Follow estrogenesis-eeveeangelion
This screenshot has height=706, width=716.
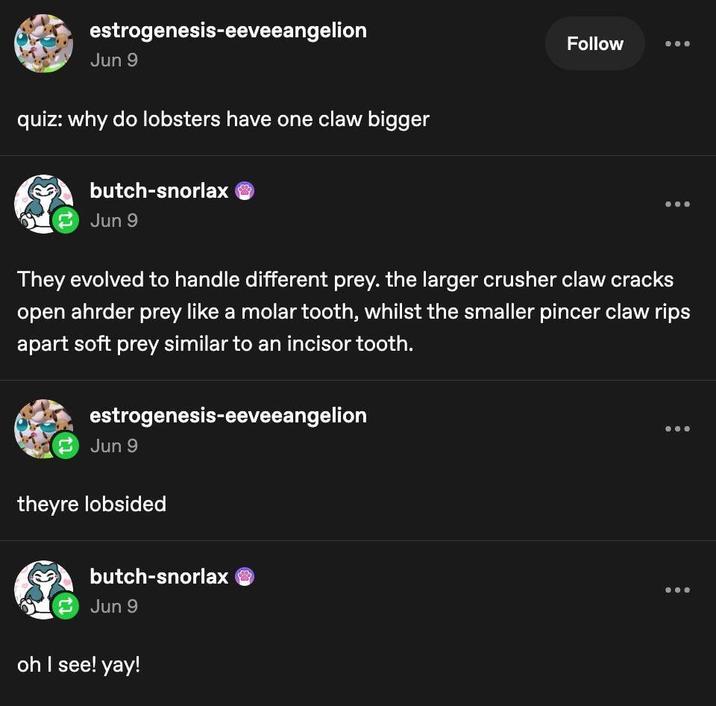click(594, 44)
